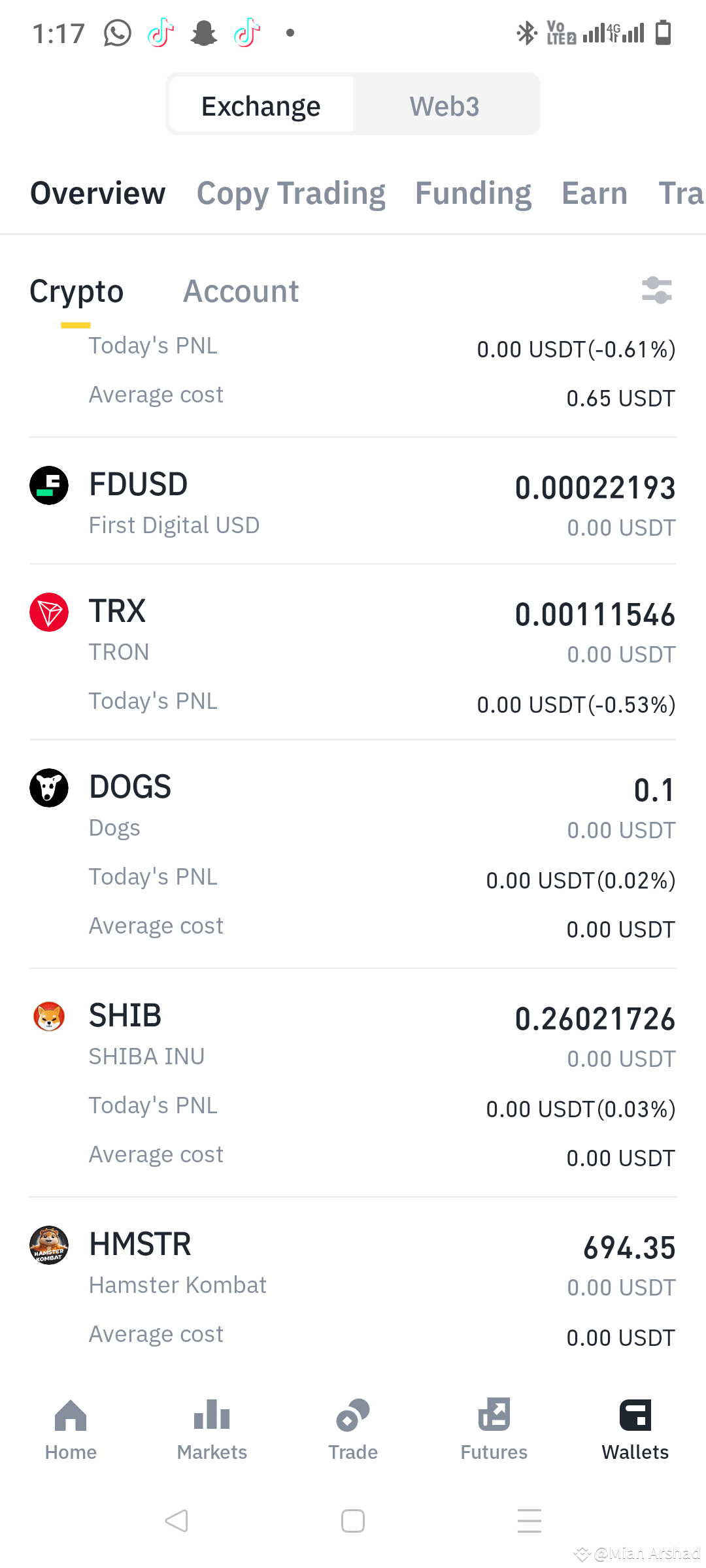The image size is (706, 1568).
Task: Select the Wallets tab
Action: coord(635,1429)
